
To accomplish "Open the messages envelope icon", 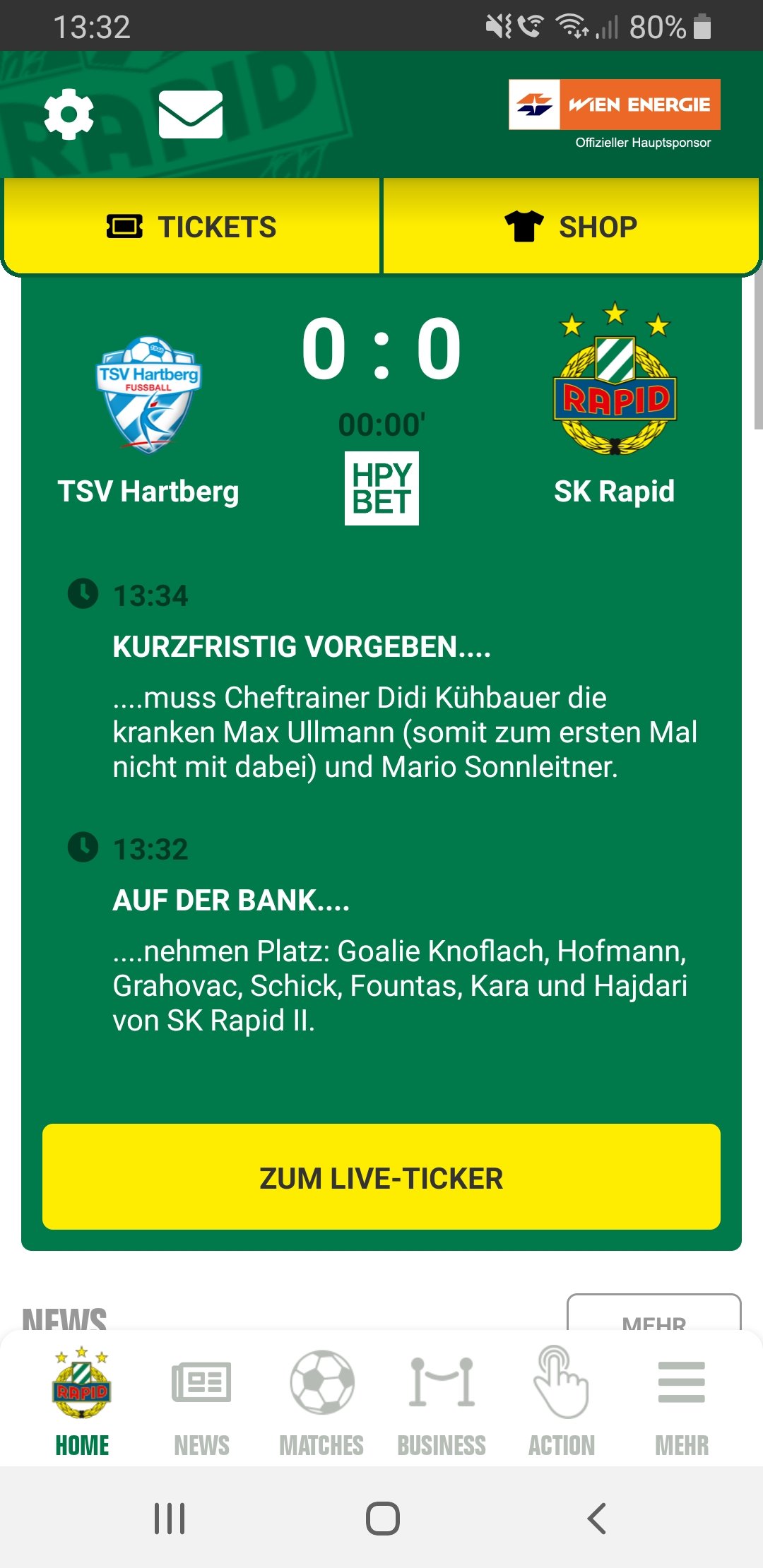I will point(191,114).
